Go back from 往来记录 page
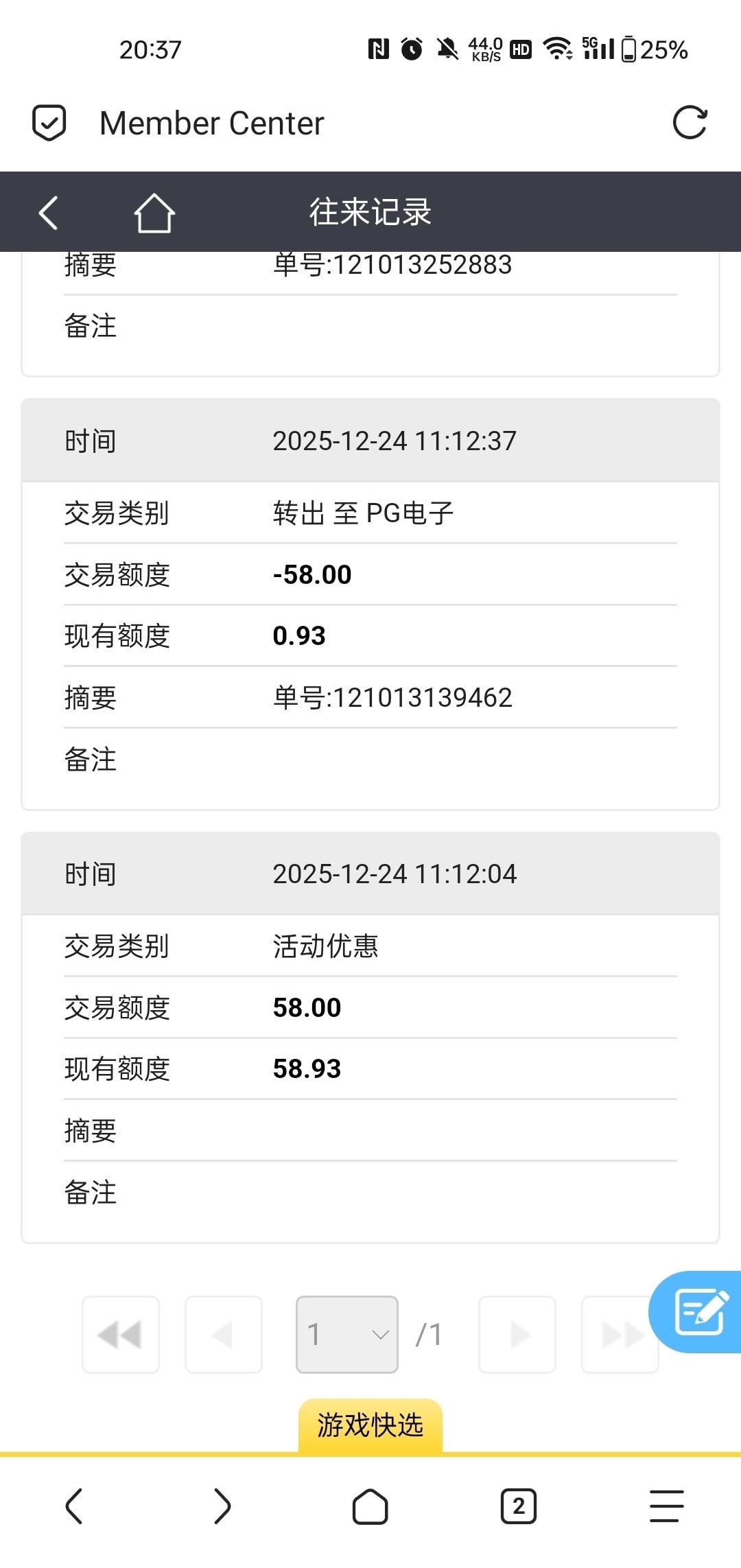The image size is (741, 1568). click(x=48, y=212)
